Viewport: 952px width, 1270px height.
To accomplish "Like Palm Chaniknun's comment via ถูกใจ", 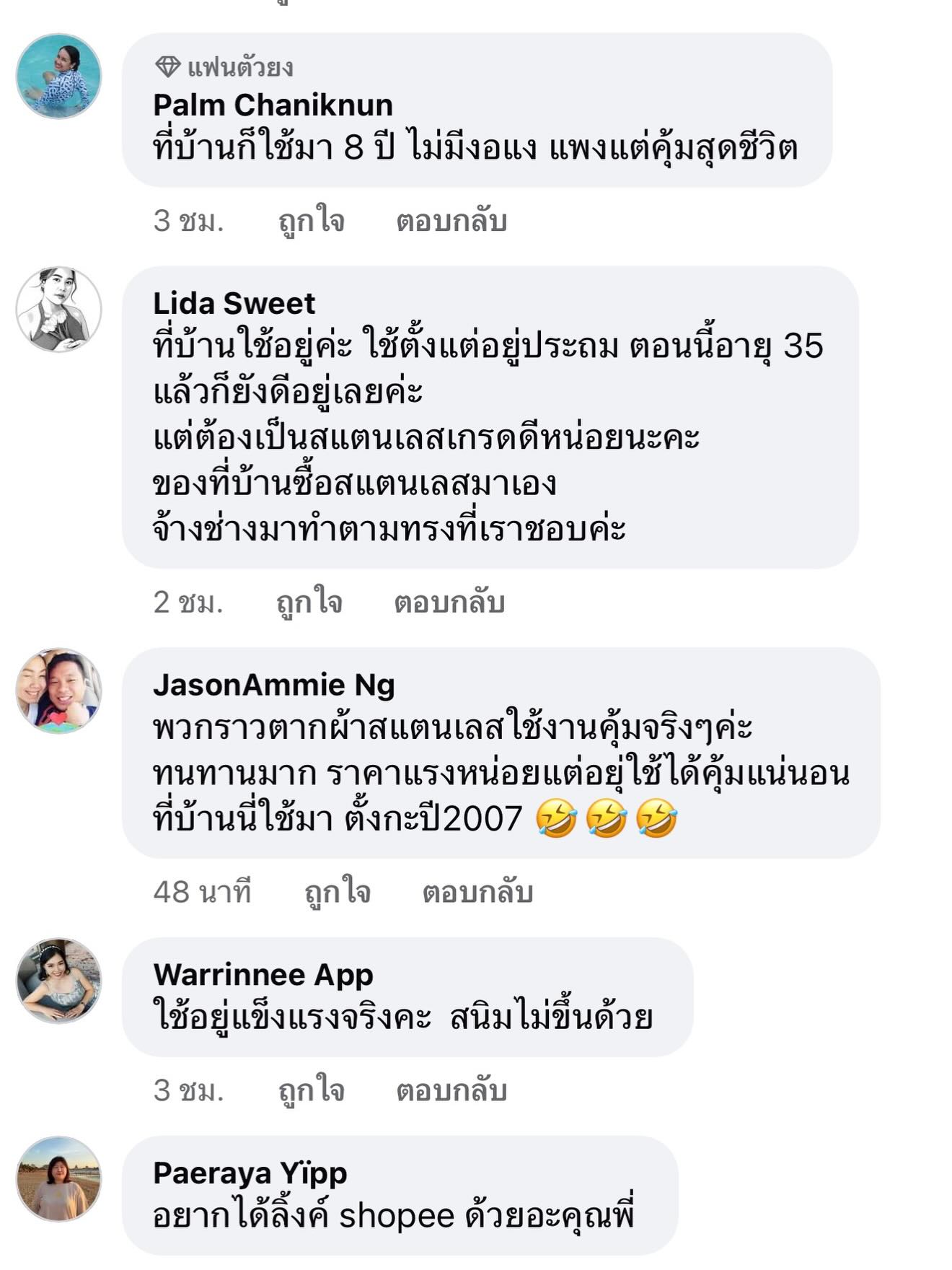I will [x=310, y=220].
